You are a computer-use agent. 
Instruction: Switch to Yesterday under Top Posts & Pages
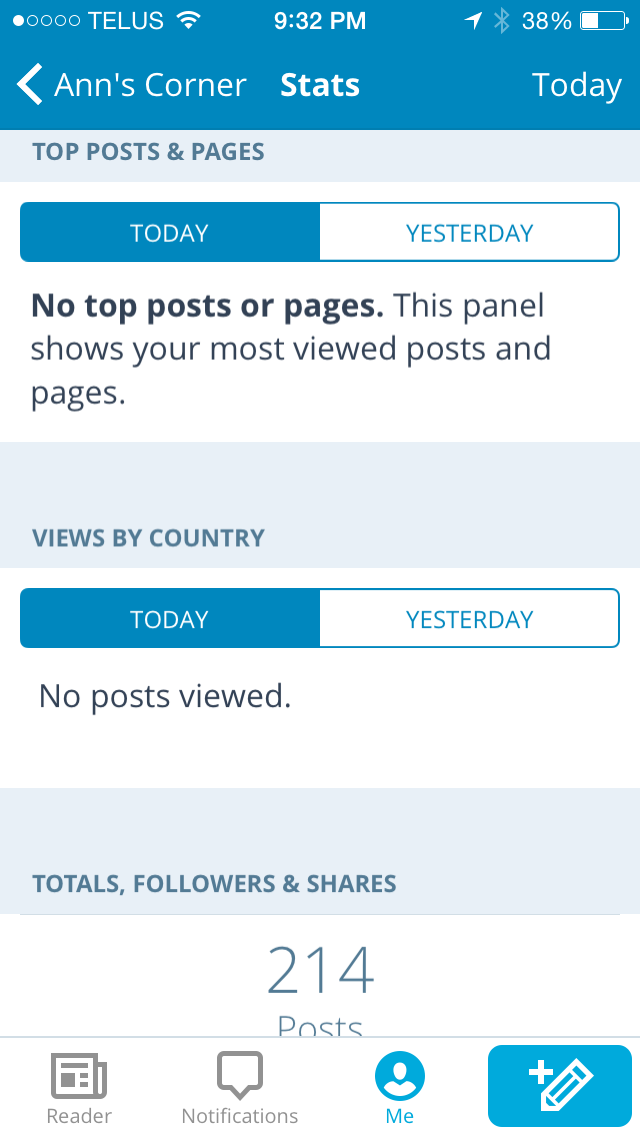tap(469, 233)
